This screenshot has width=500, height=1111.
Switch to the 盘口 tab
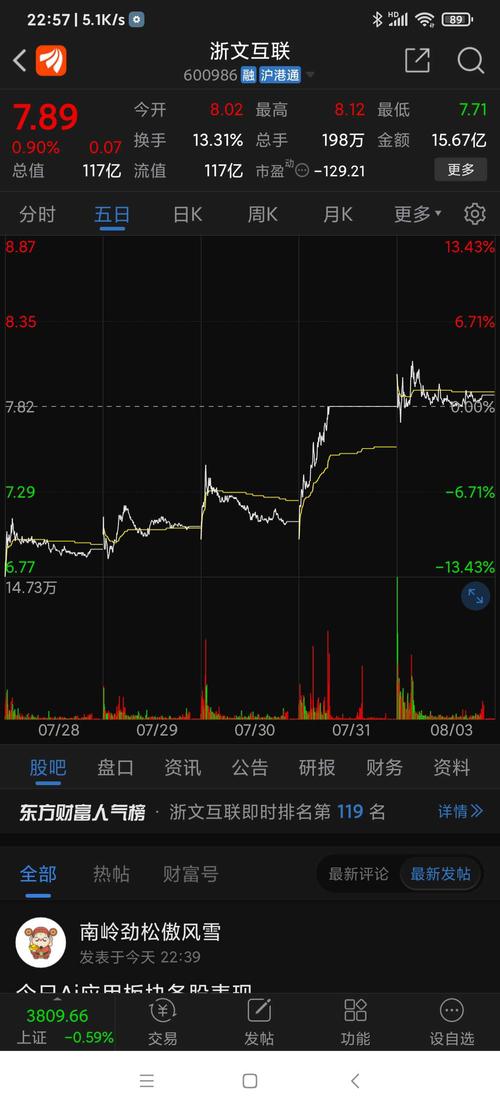[x=115, y=767]
